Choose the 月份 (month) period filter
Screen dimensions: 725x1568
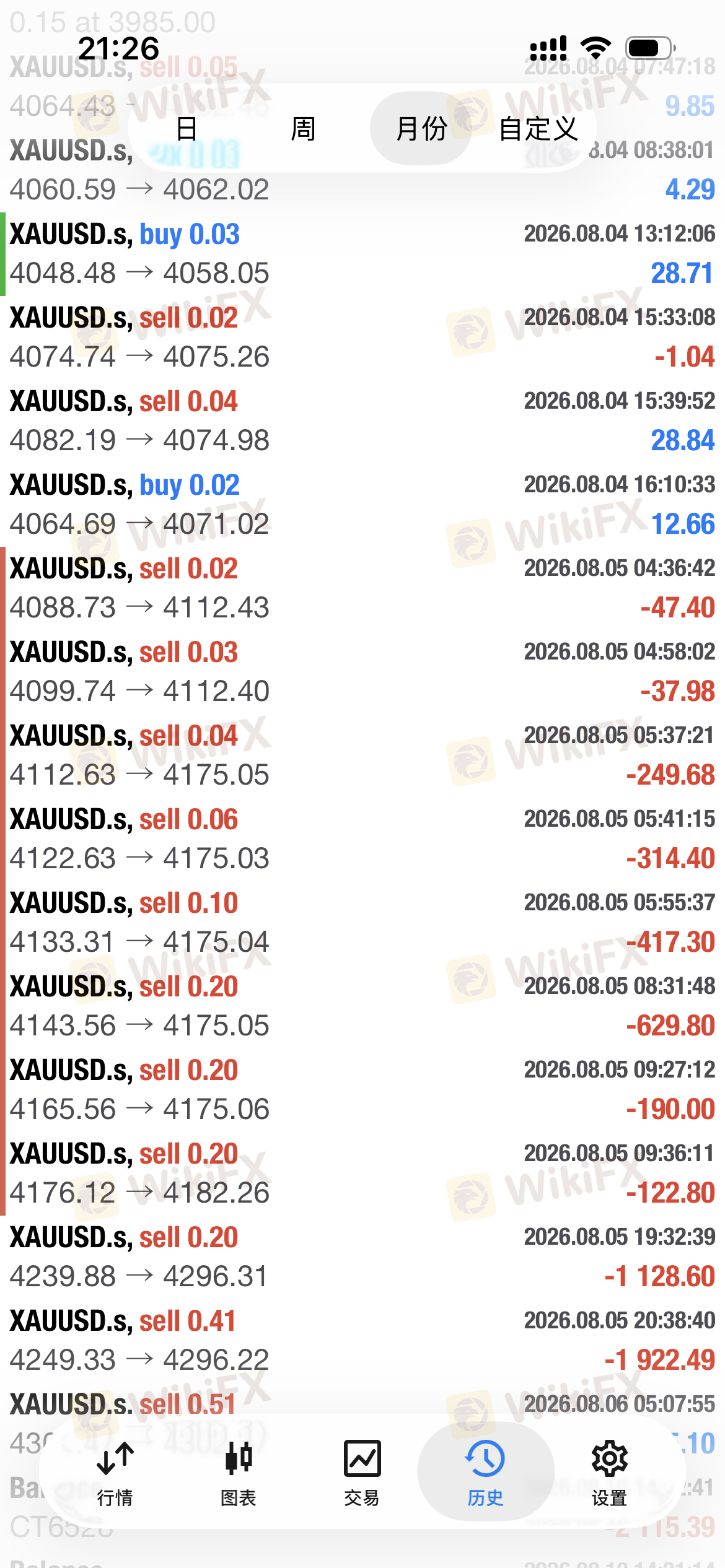coord(421,129)
